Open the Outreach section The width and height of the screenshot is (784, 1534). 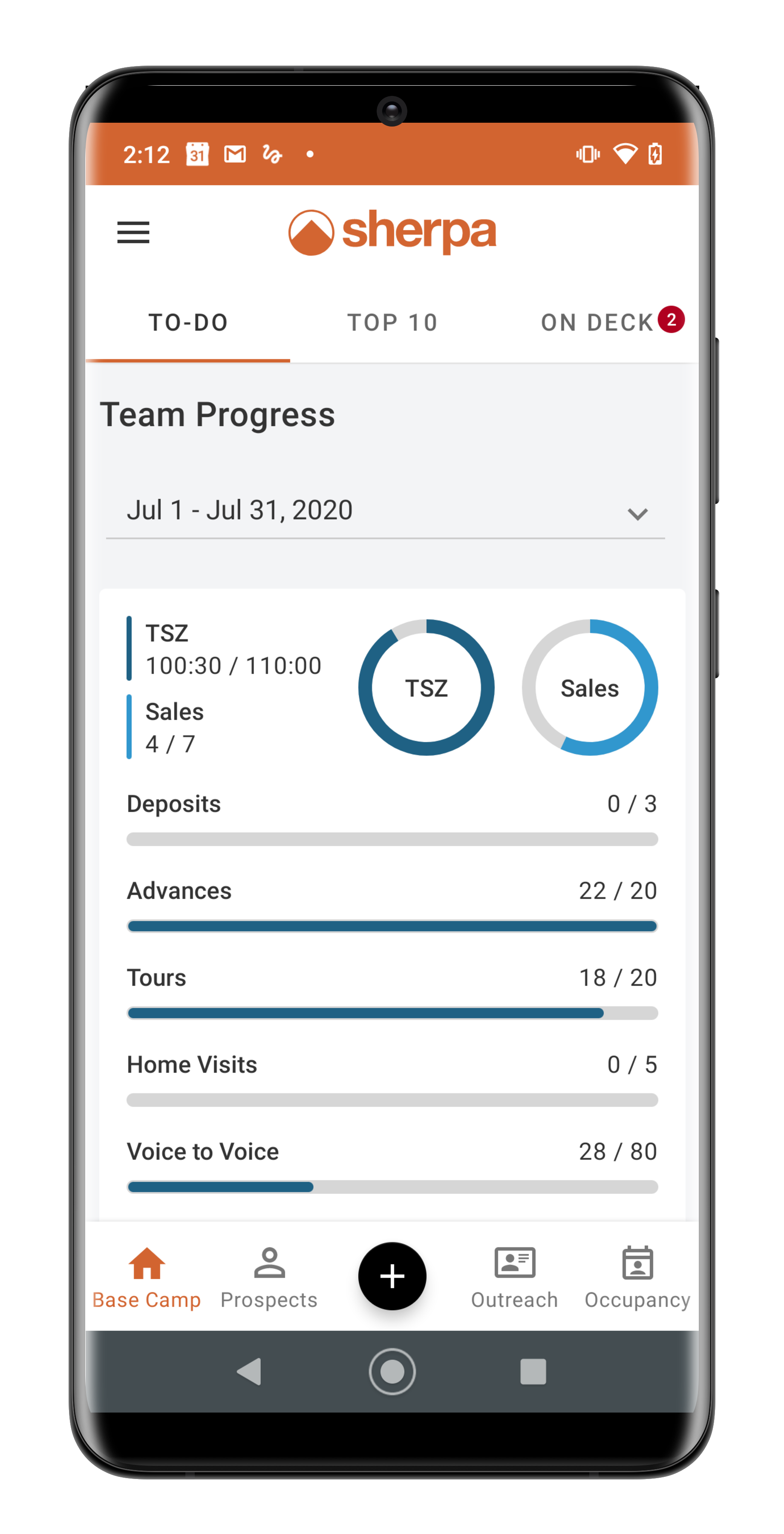tap(514, 1277)
